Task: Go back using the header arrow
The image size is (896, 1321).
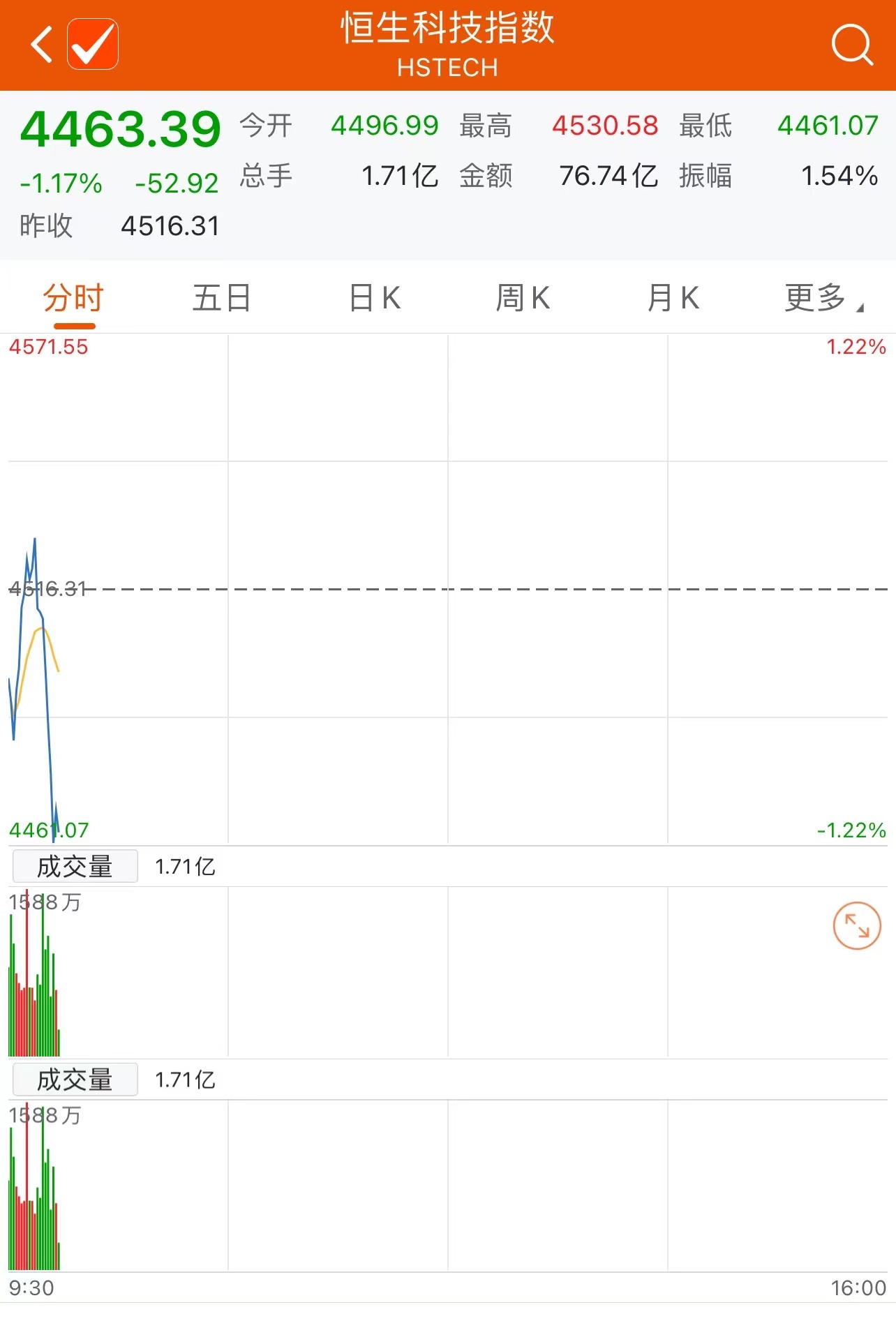Action: (42, 45)
